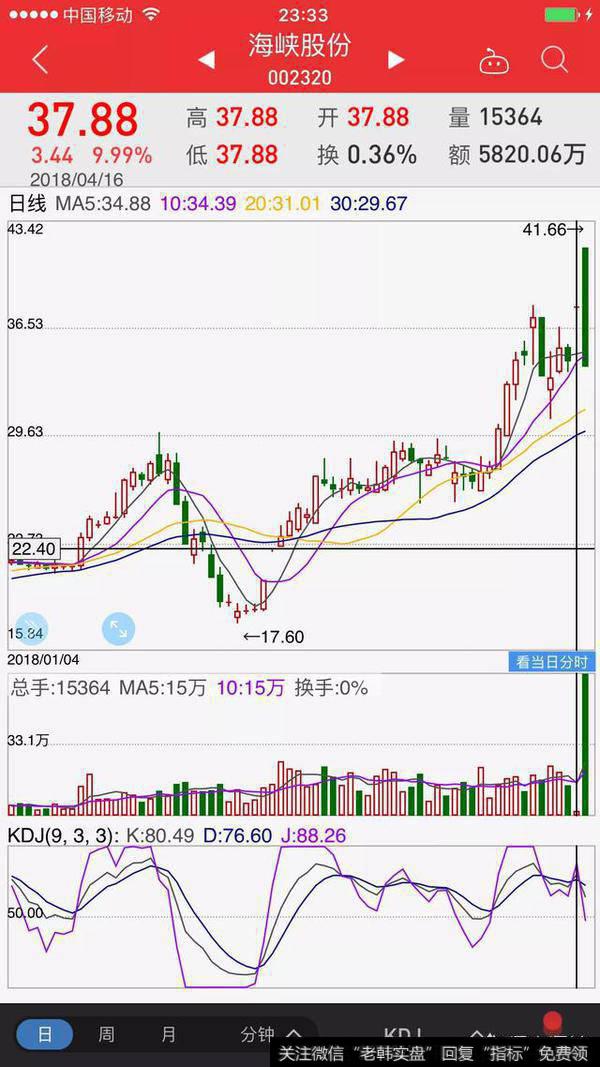The image size is (600, 1067).
Task: Tap the expand chart fullscreen icon
Action: [118, 628]
